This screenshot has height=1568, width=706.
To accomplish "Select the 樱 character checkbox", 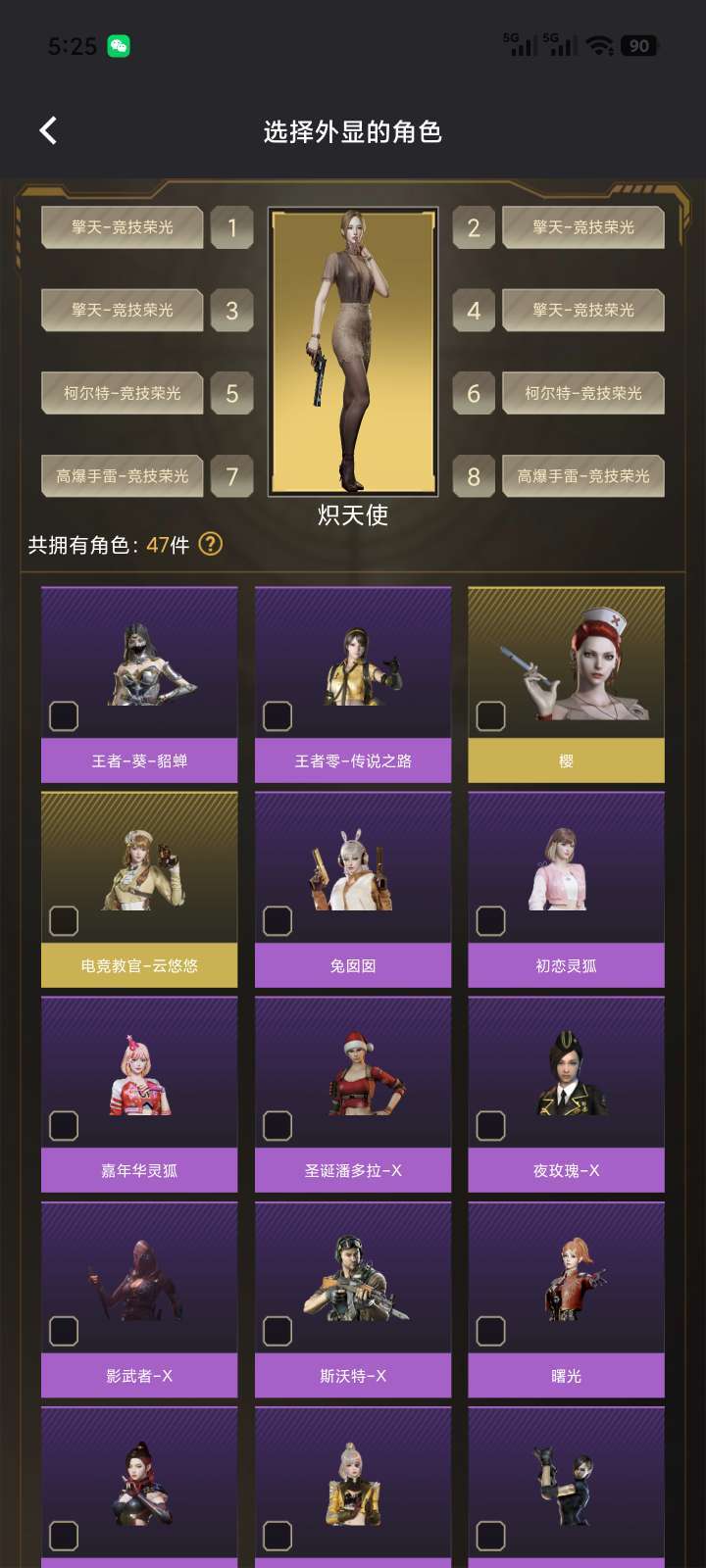I will tap(490, 716).
